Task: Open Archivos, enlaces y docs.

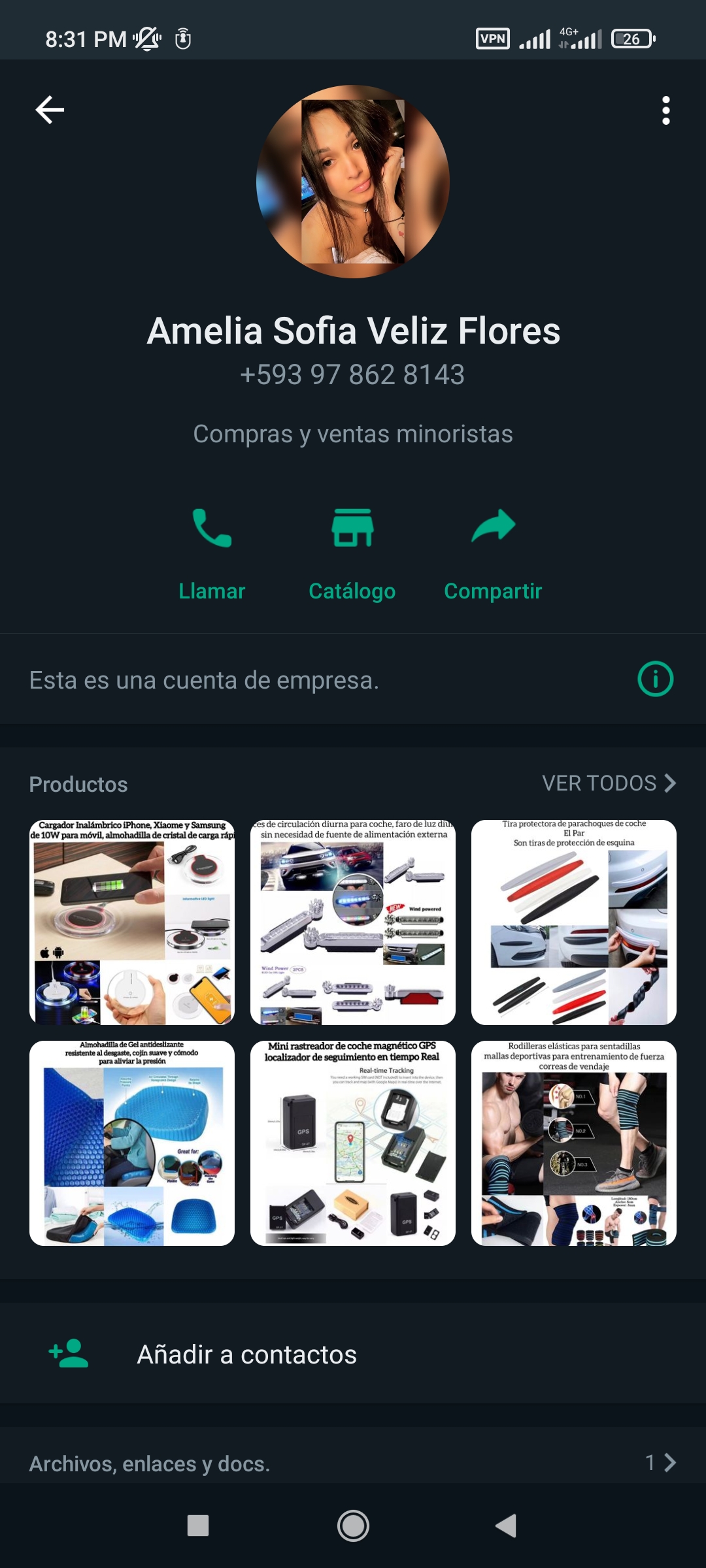Action: point(353,1463)
